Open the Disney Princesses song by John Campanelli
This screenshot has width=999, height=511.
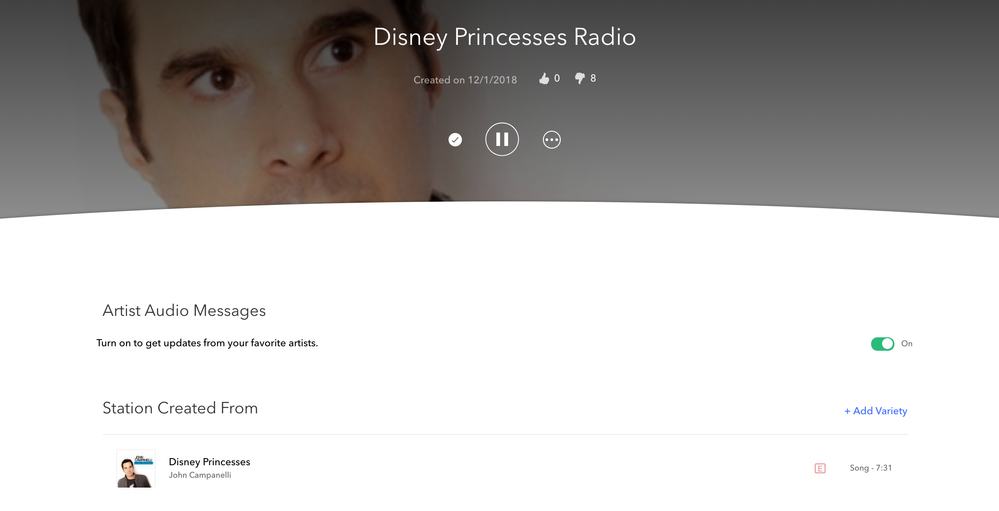click(x=209, y=462)
